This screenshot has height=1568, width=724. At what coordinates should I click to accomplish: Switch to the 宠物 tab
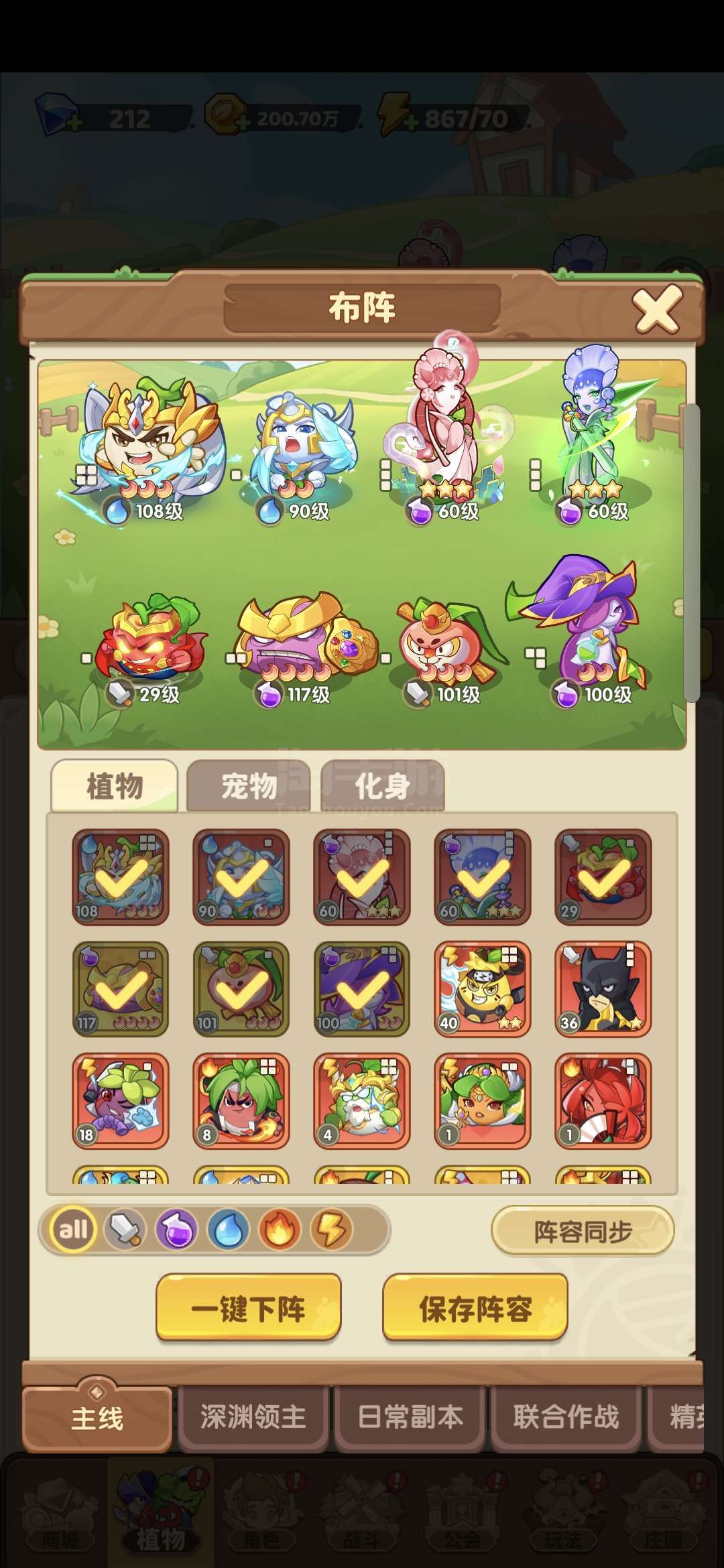[249, 786]
